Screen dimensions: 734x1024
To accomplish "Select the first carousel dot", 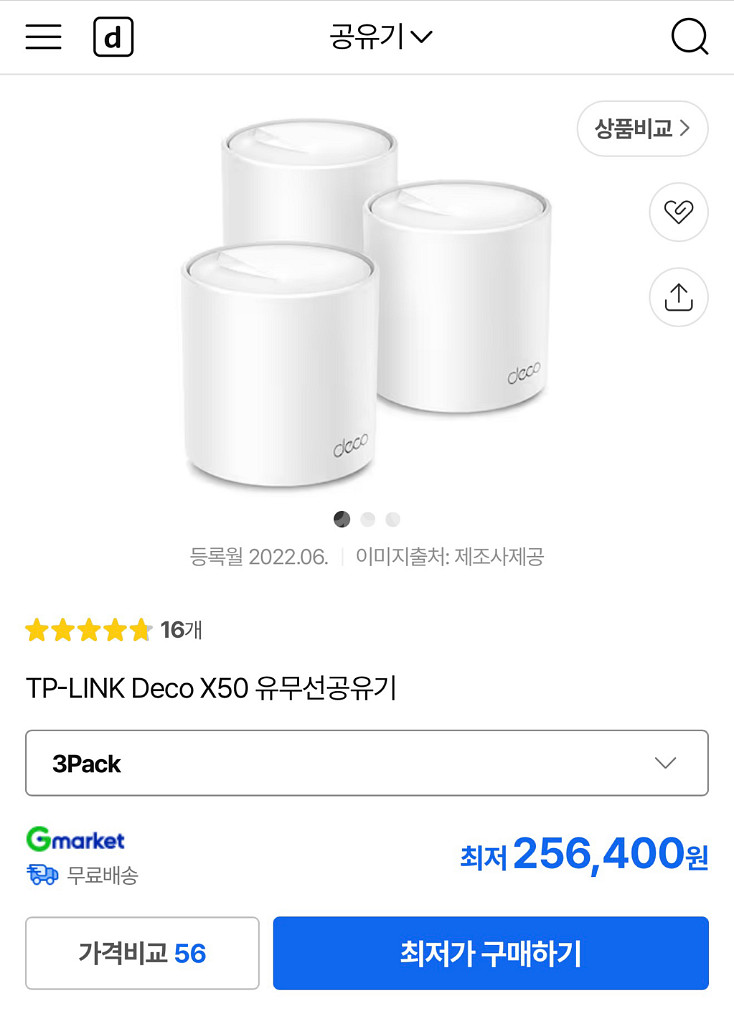I will 343,519.
